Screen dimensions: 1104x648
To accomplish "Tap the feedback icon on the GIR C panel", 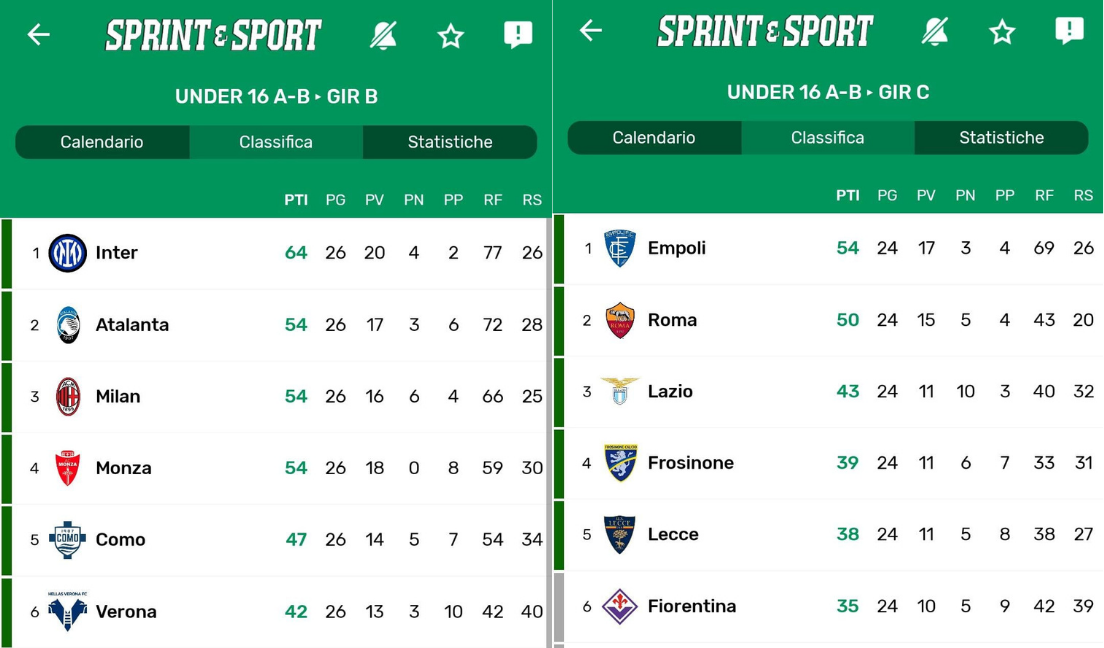I will point(1069,31).
